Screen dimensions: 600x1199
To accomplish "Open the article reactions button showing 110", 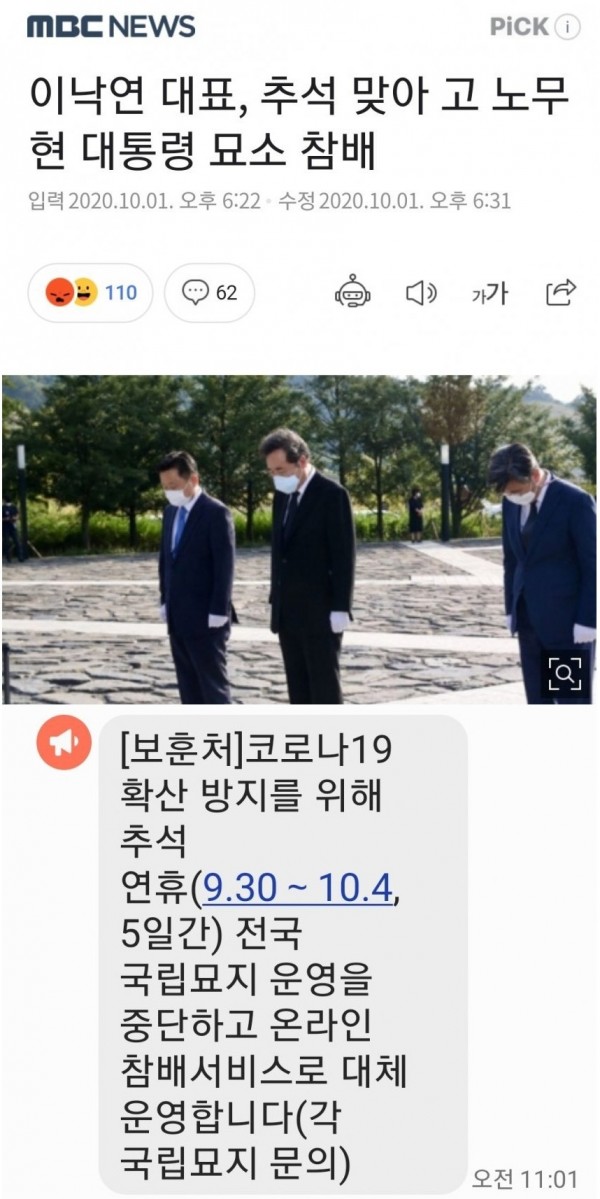I will tap(91, 293).
